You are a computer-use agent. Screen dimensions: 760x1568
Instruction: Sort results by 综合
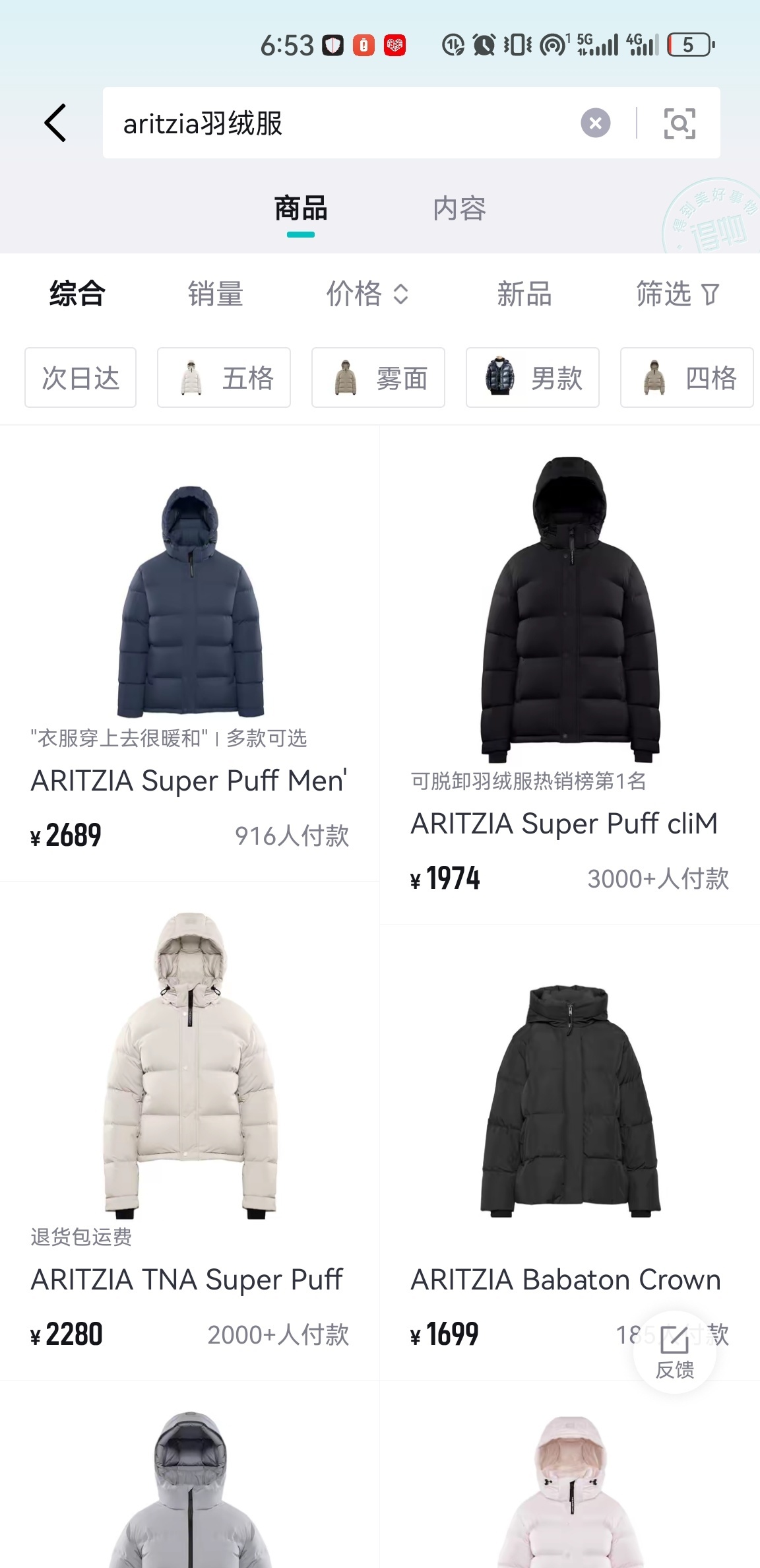pyautogui.click(x=77, y=294)
